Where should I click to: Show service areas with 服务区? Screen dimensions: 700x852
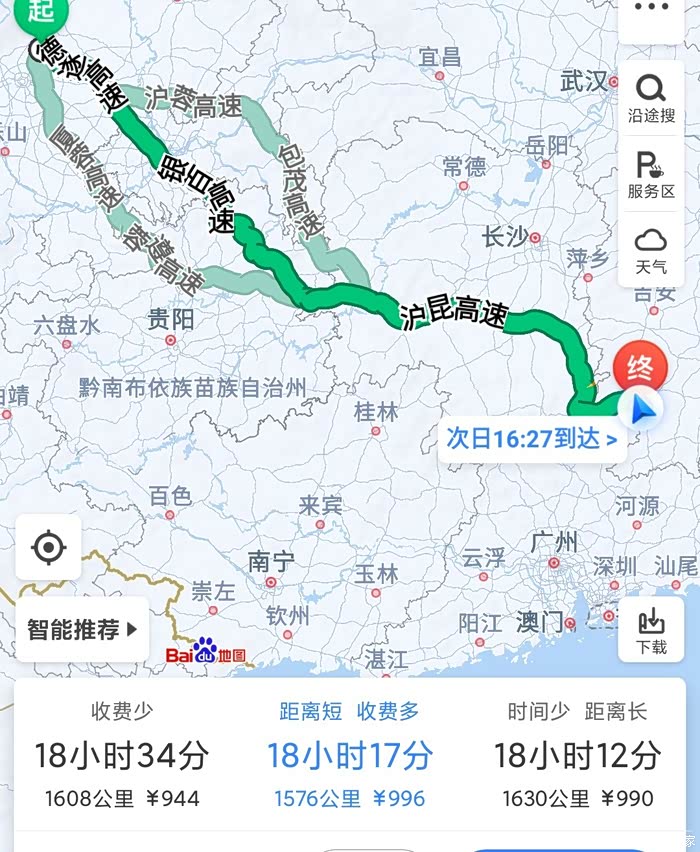point(651,174)
